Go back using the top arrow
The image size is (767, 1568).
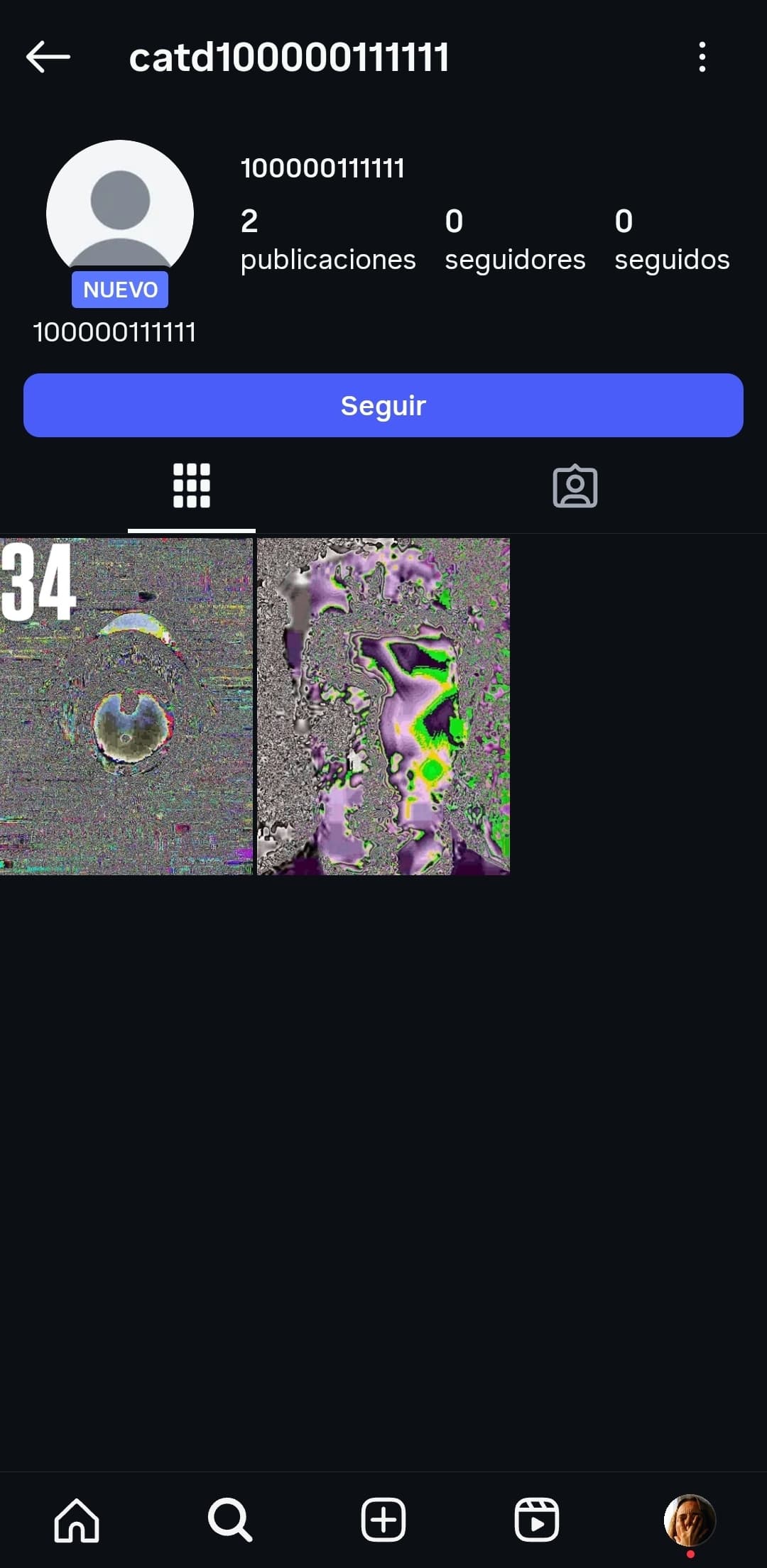pyautogui.click(x=48, y=57)
